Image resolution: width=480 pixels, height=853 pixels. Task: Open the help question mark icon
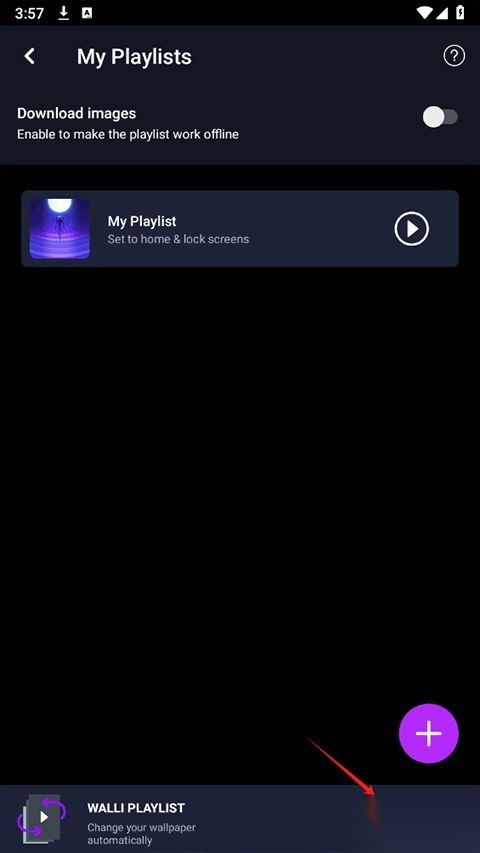point(454,55)
